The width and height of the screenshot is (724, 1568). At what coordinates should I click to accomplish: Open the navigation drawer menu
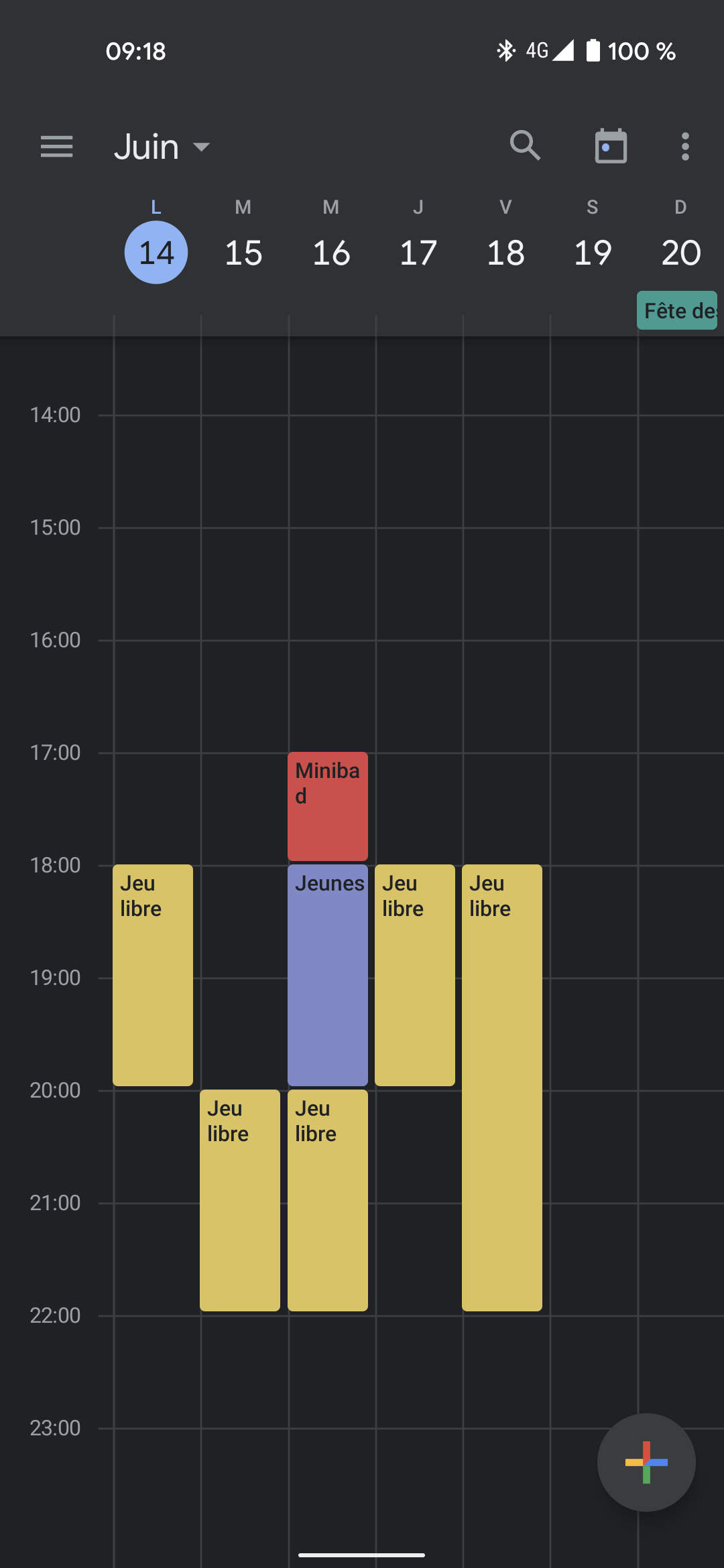pos(56,146)
